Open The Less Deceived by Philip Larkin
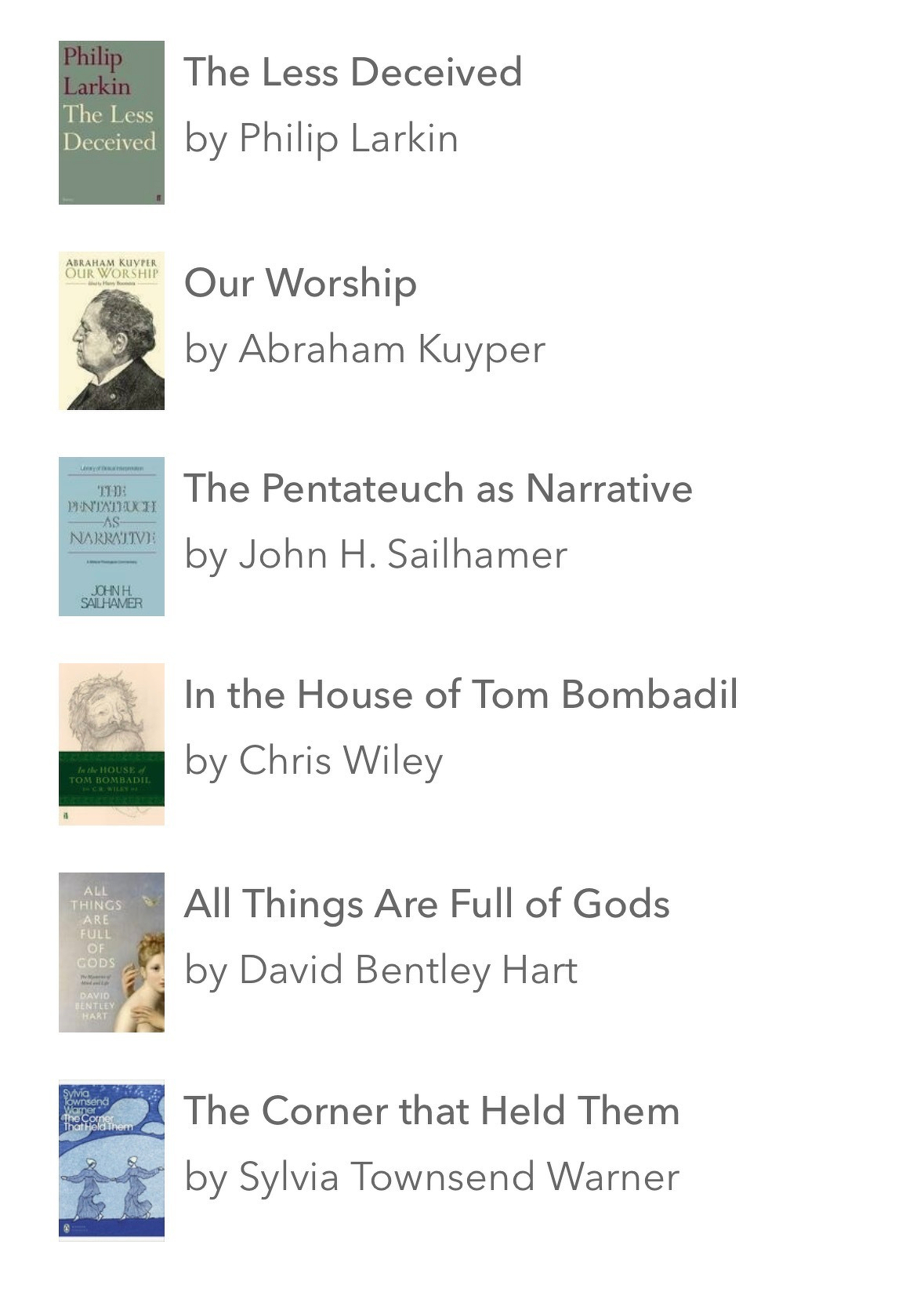The height and width of the screenshot is (1299, 924). (x=353, y=73)
